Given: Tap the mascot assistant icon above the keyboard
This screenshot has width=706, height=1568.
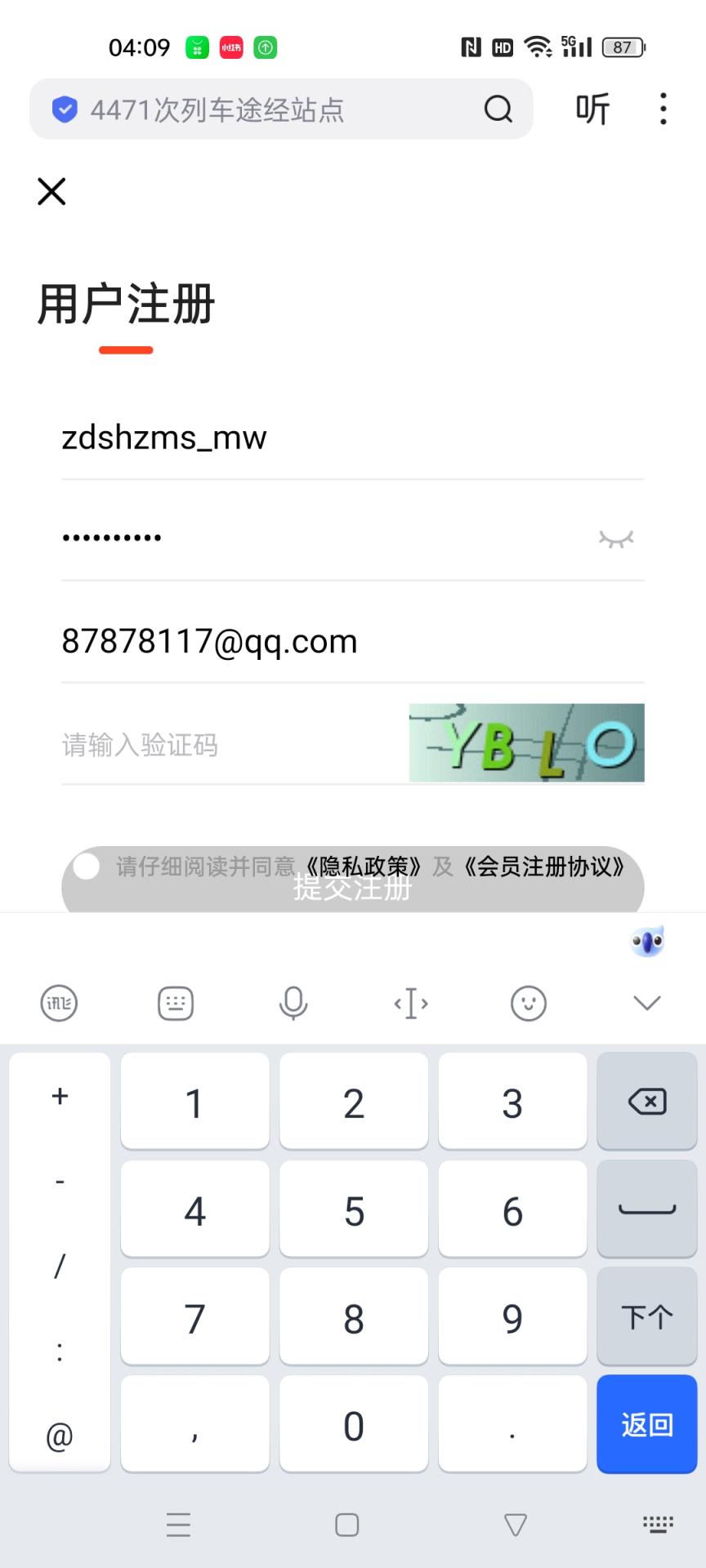Looking at the screenshot, I should [646, 941].
